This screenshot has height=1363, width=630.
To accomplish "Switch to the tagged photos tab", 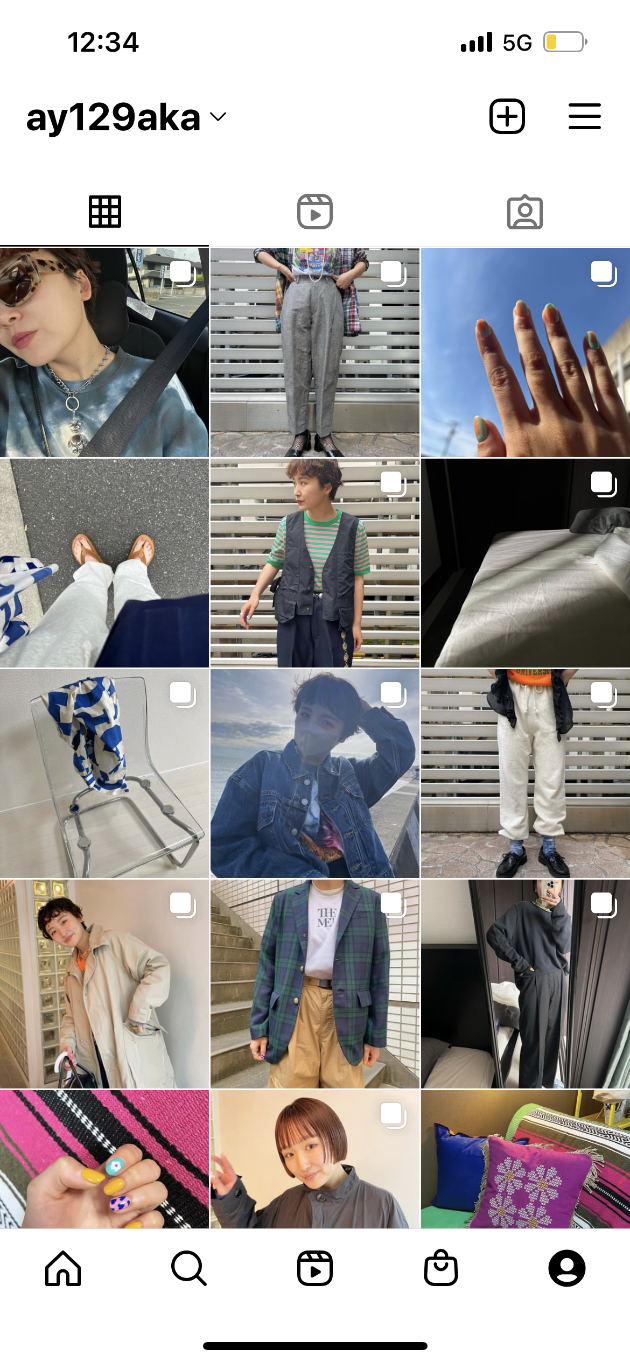I will (524, 212).
